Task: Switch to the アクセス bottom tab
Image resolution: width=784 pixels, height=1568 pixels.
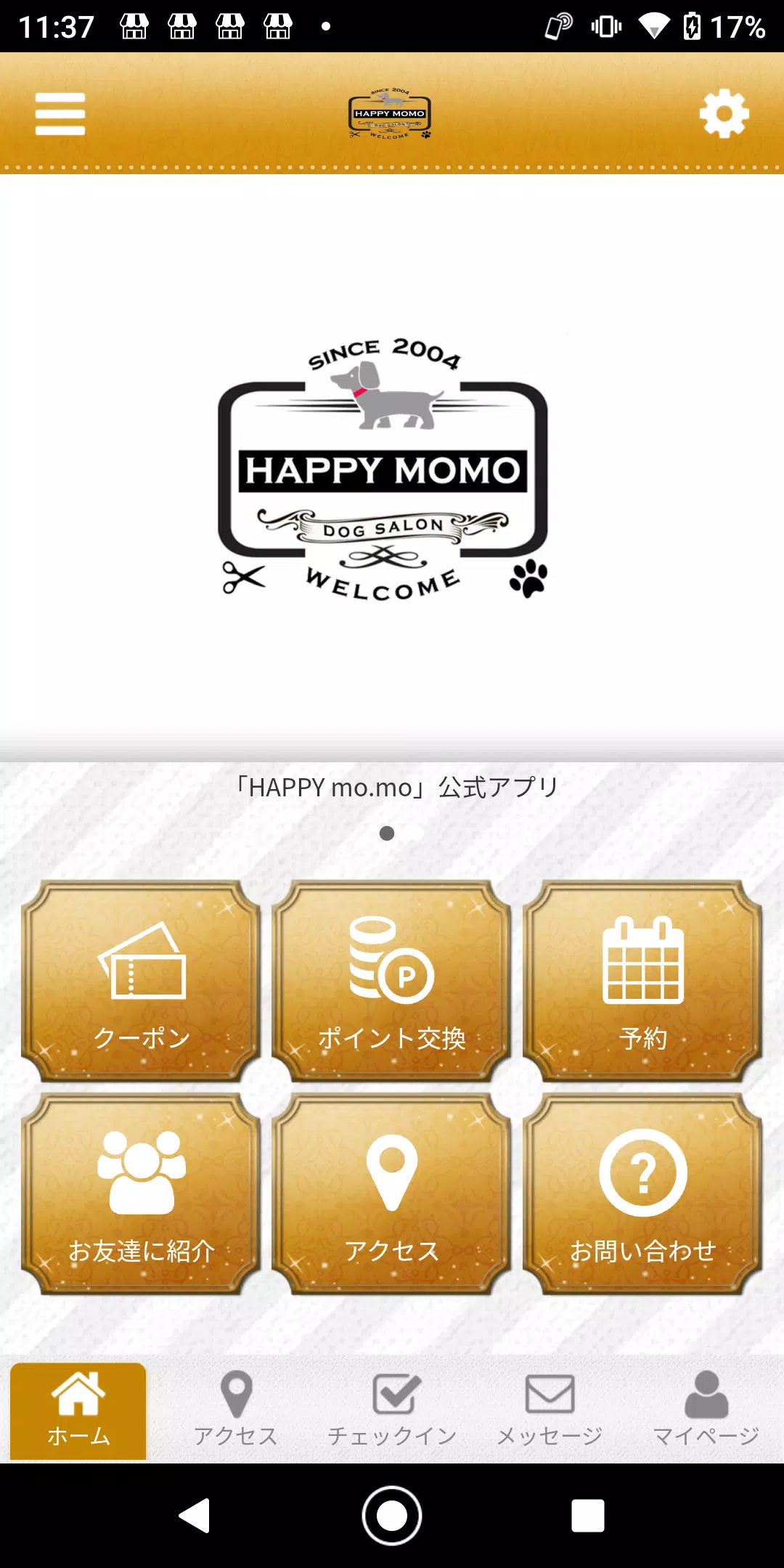Action: tap(235, 1410)
